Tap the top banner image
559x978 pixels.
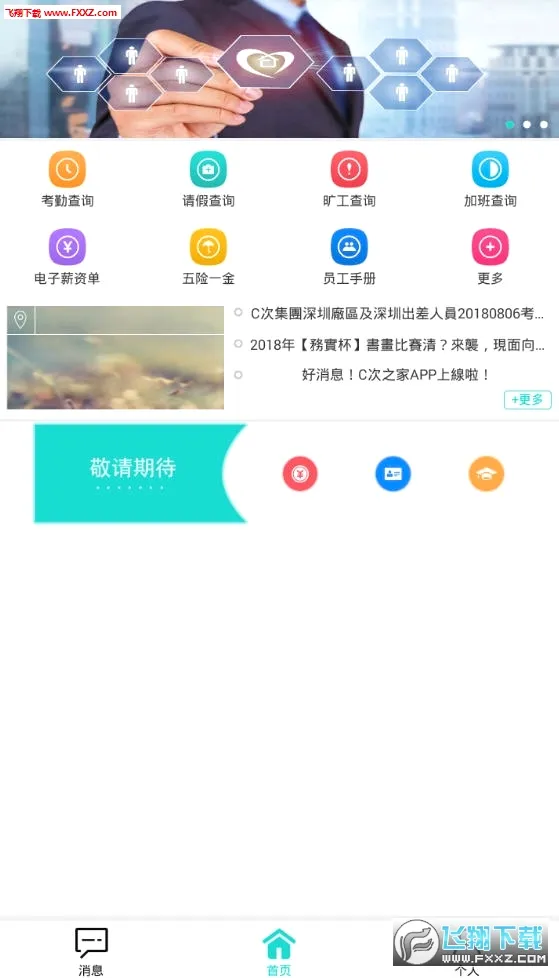pos(280,69)
